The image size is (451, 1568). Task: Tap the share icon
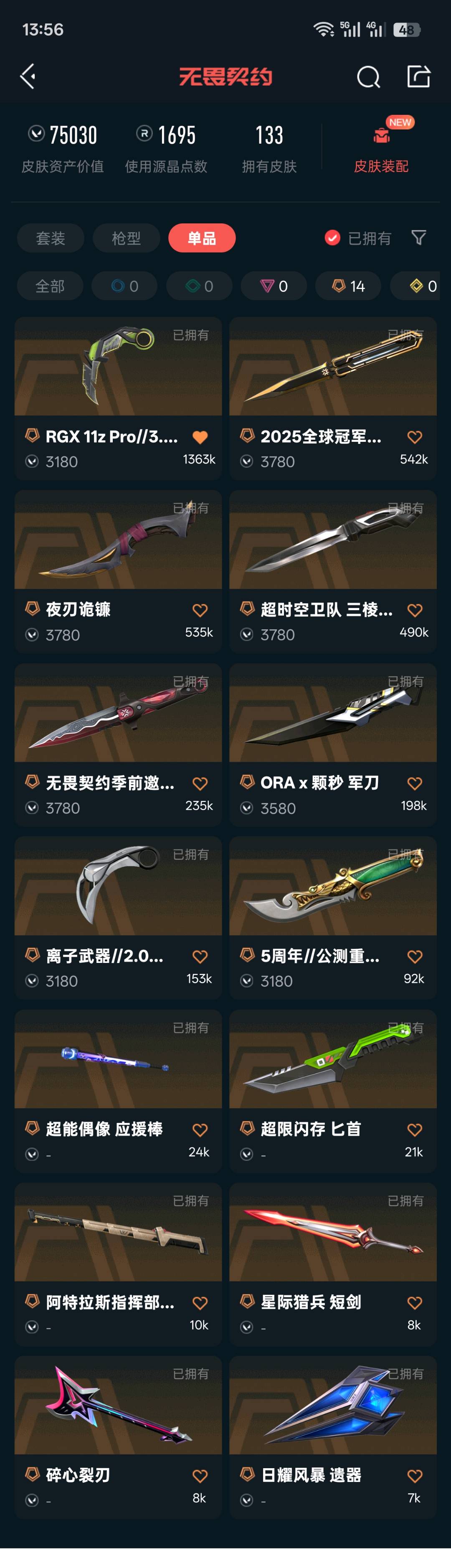pos(418,77)
